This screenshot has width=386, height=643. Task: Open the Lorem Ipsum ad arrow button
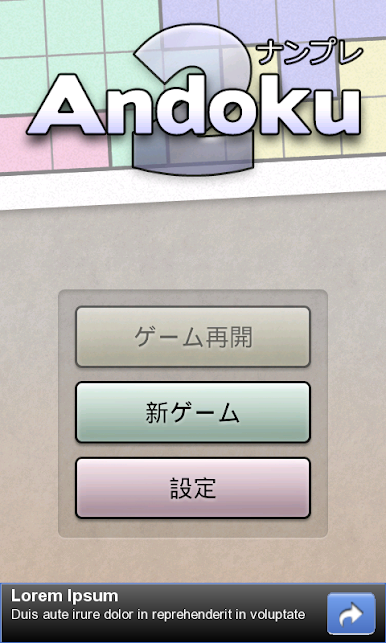[351, 613]
